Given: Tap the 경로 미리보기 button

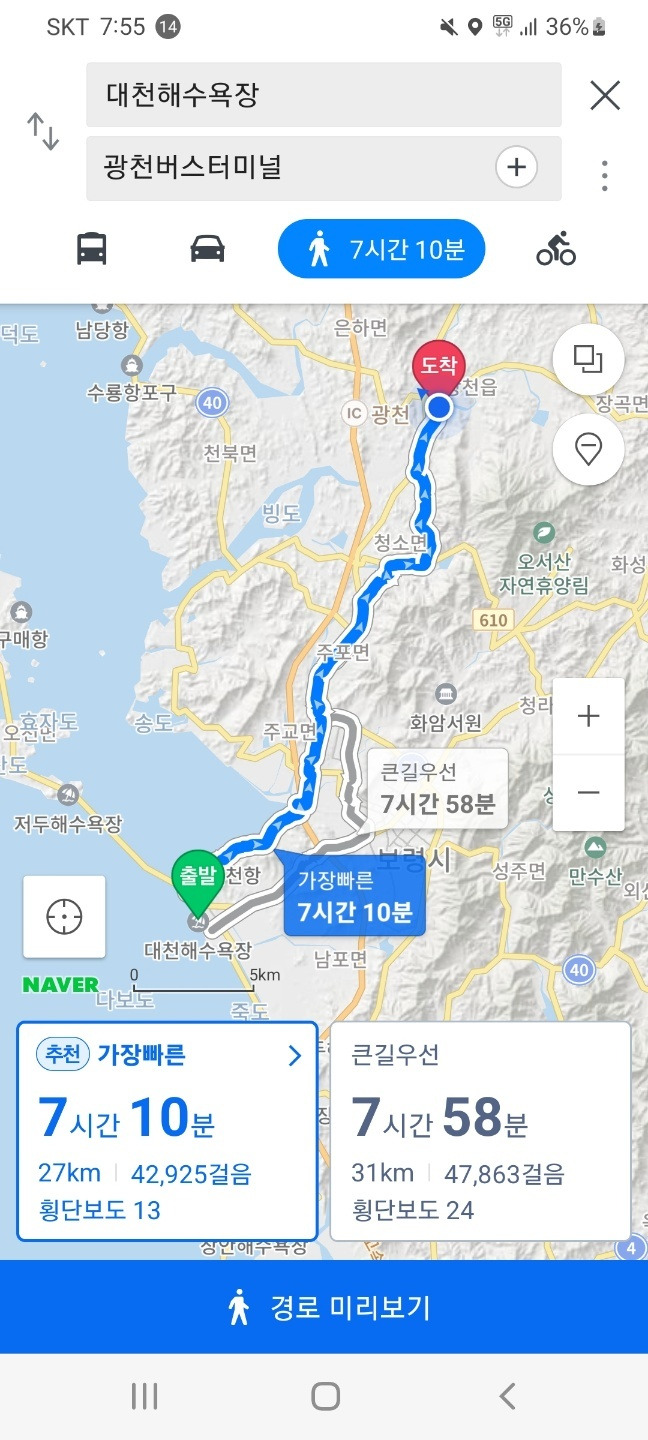Looking at the screenshot, I should click(324, 1307).
